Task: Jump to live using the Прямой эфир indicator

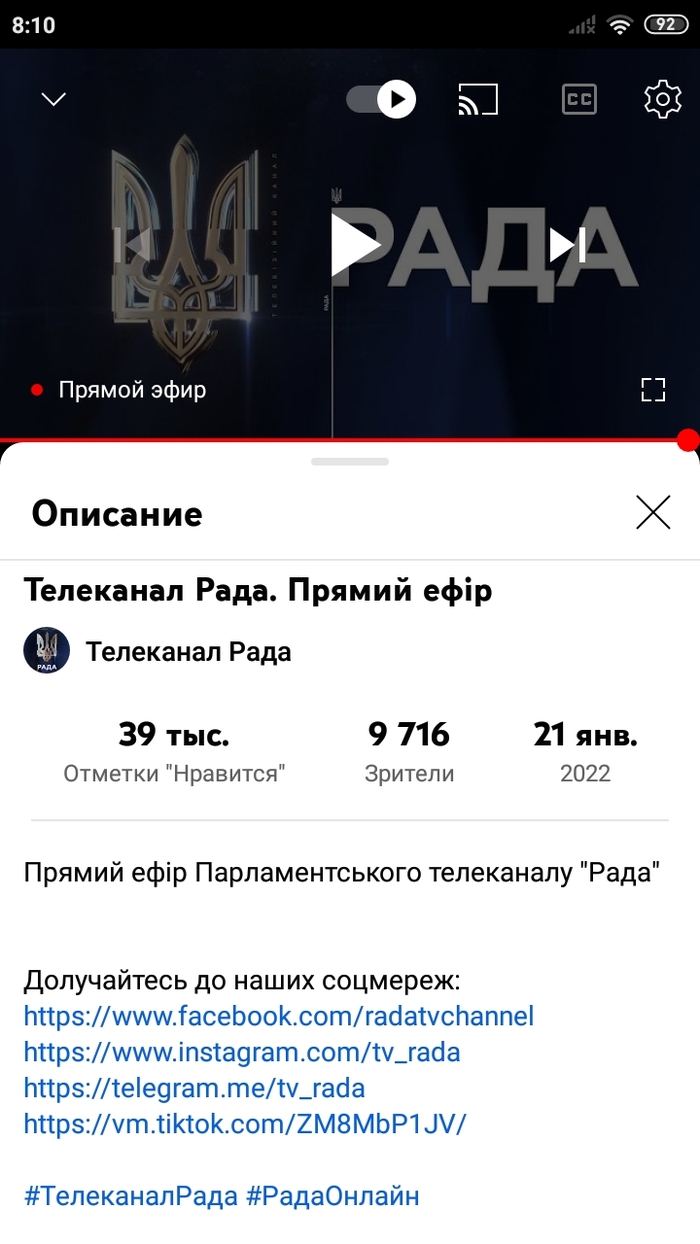Action: coord(120,390)
